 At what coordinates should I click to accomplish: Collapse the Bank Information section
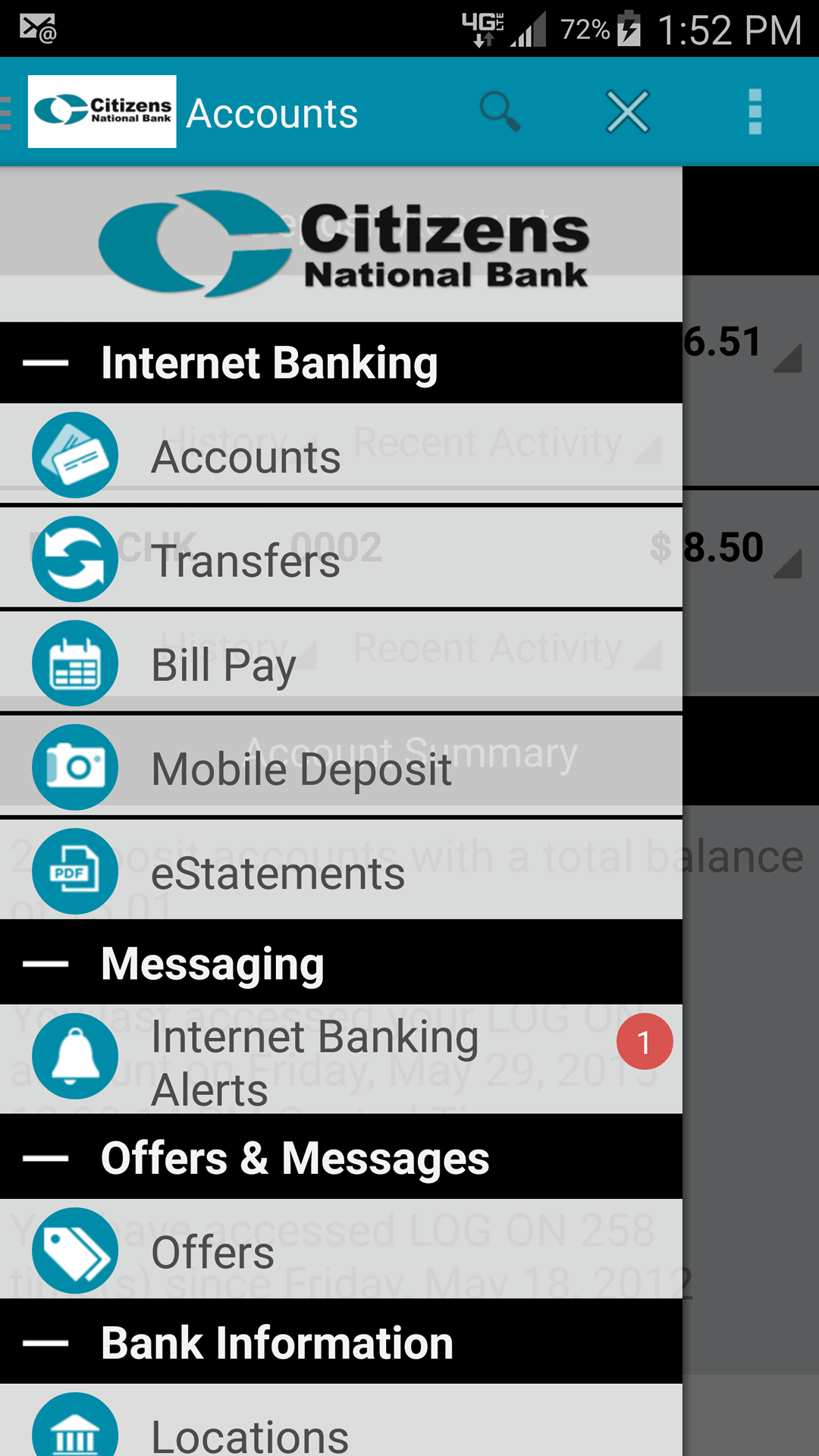(x=45, y=1343)
